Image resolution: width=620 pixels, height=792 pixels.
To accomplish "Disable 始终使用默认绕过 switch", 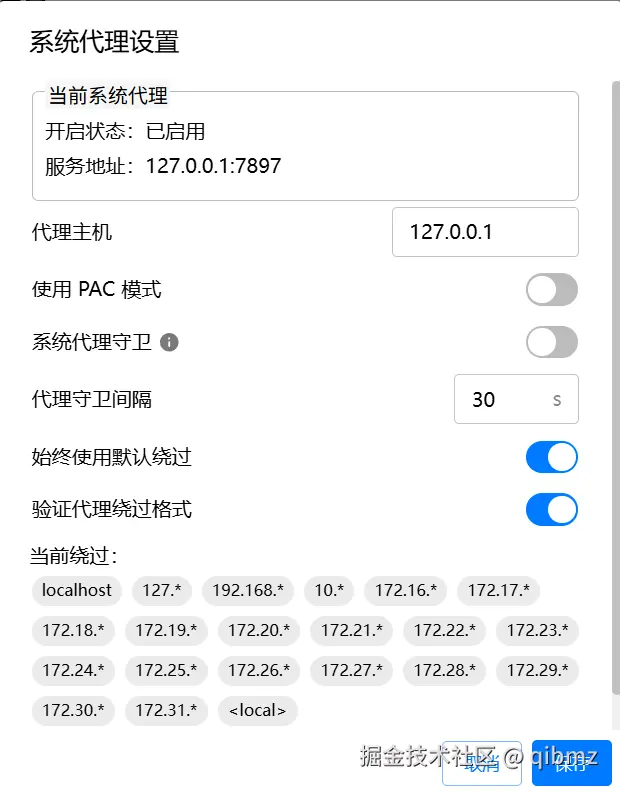I will (552, 457).
